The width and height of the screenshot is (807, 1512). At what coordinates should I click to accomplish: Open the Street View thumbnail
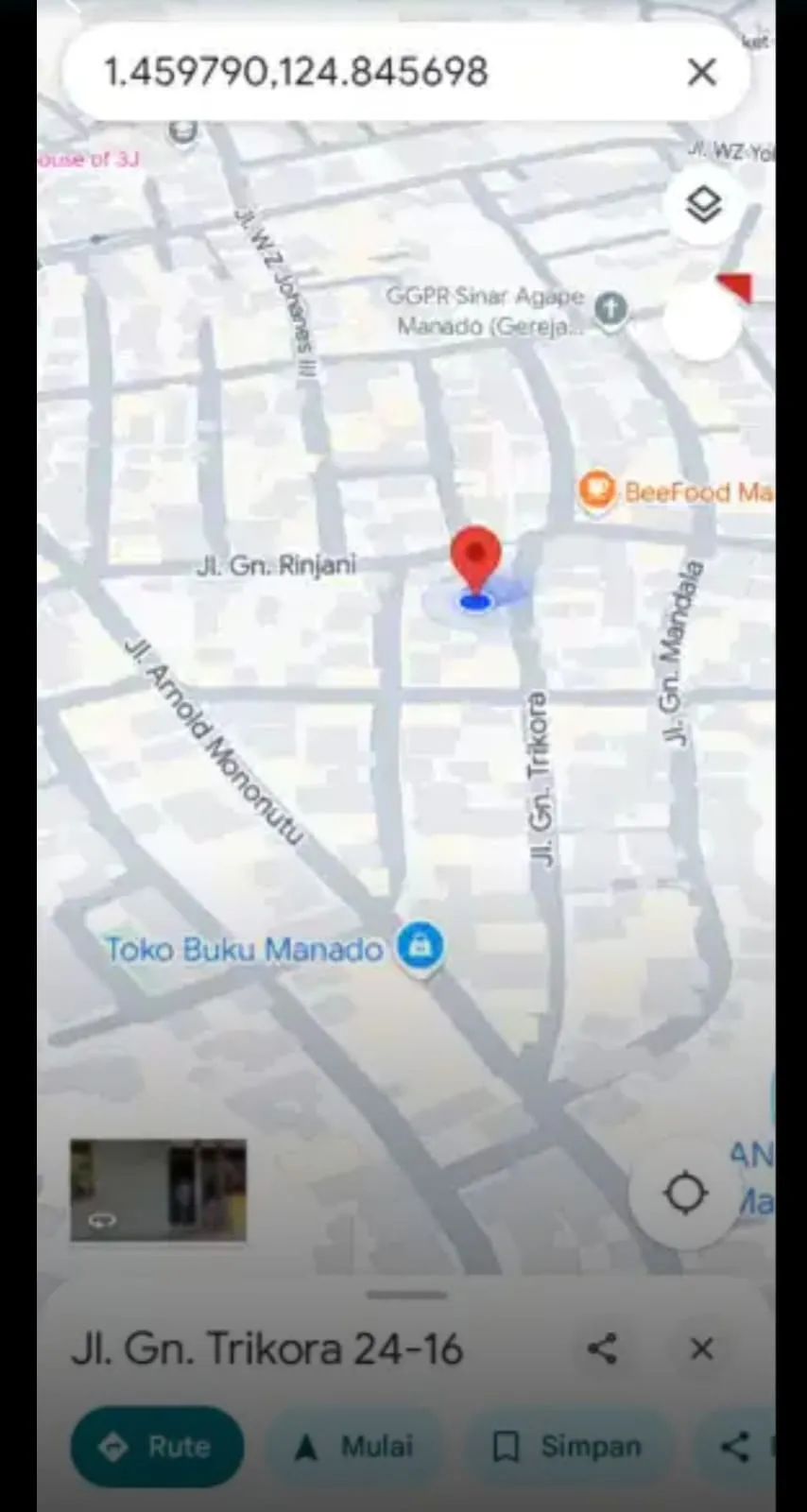click(158, 1190)
